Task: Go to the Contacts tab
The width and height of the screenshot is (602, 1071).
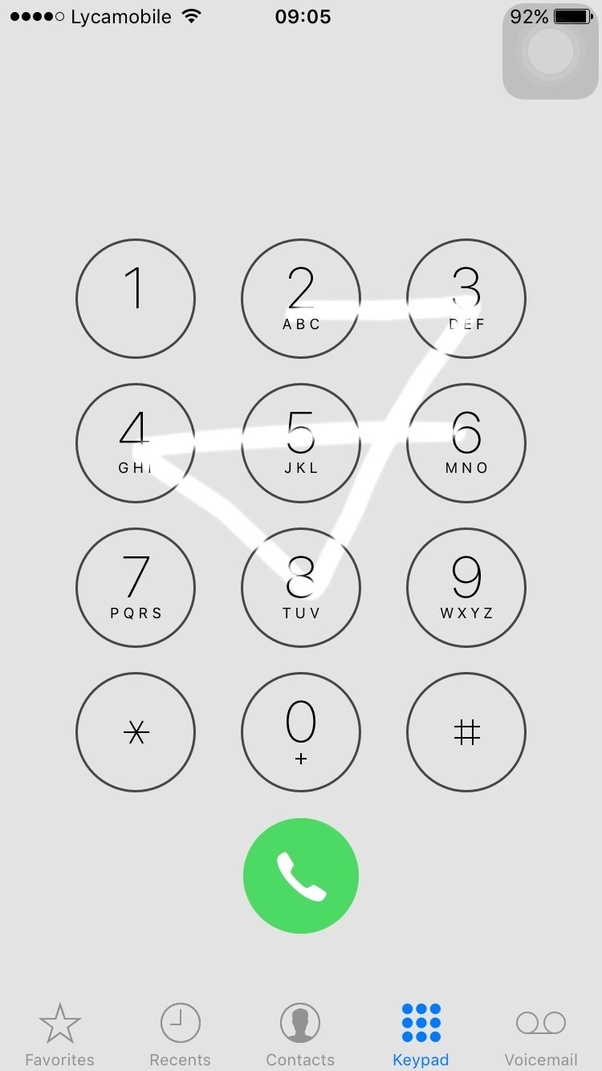Action: pyautogui.click(x=300, y=1034)
